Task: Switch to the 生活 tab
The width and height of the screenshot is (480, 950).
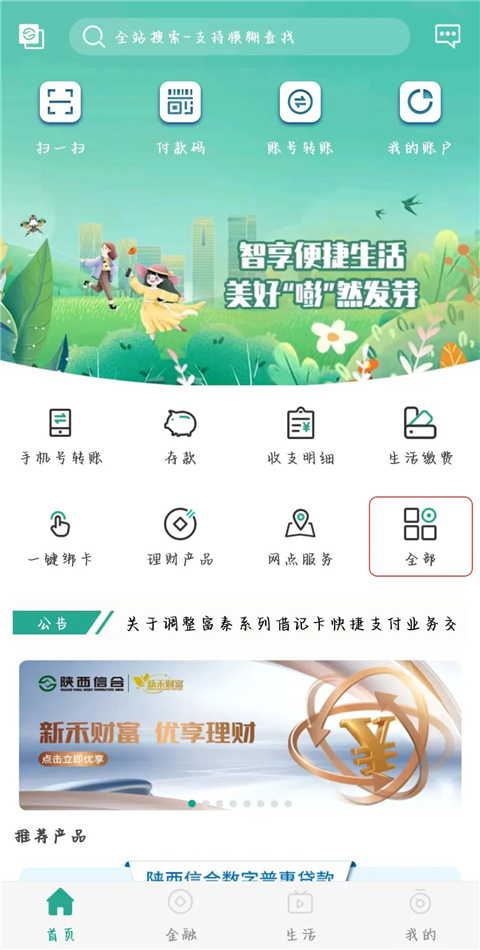Action: (x=300, y=915)
